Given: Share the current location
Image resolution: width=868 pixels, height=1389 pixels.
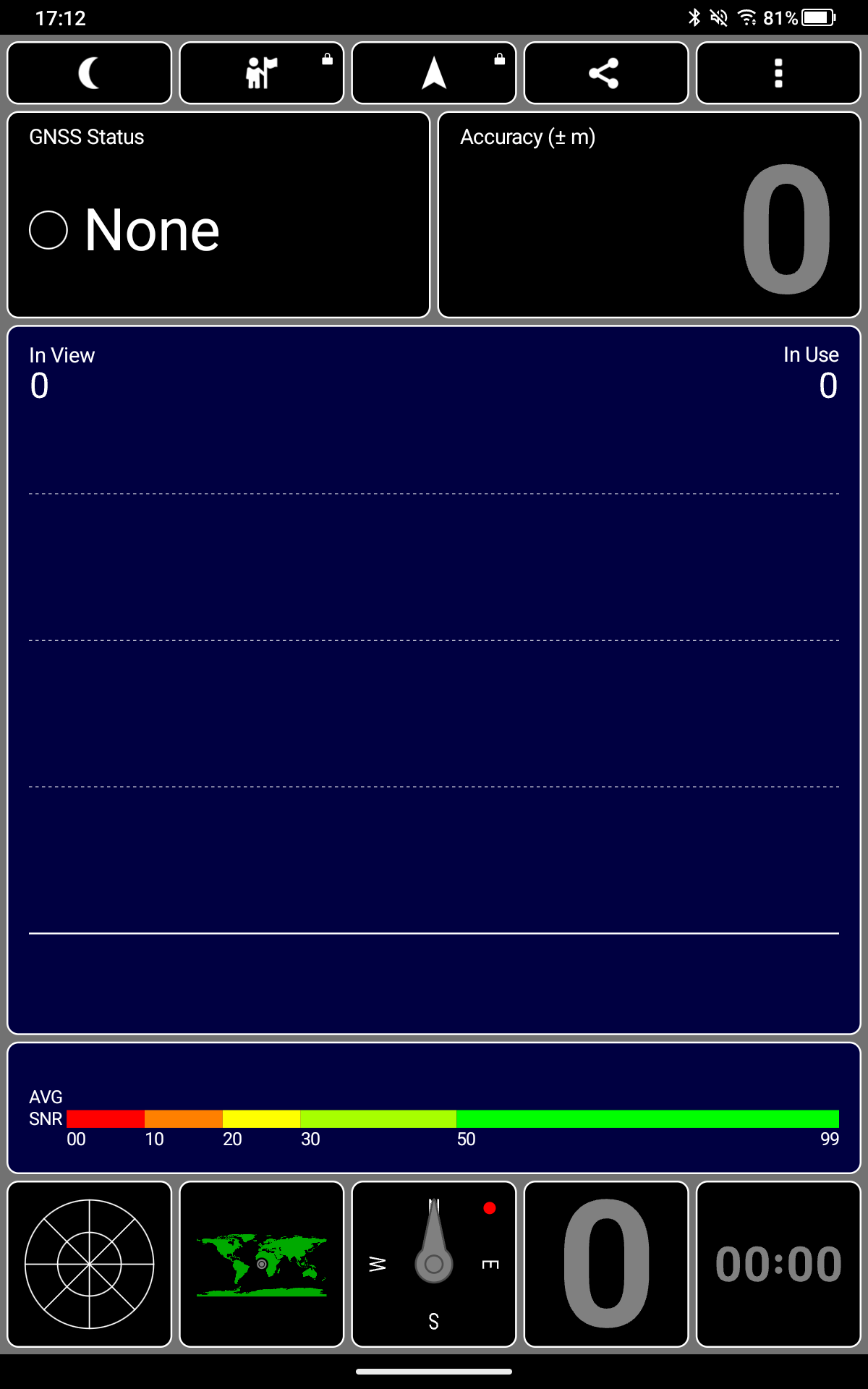Looking at the screenshot, I should click(606, 73).
